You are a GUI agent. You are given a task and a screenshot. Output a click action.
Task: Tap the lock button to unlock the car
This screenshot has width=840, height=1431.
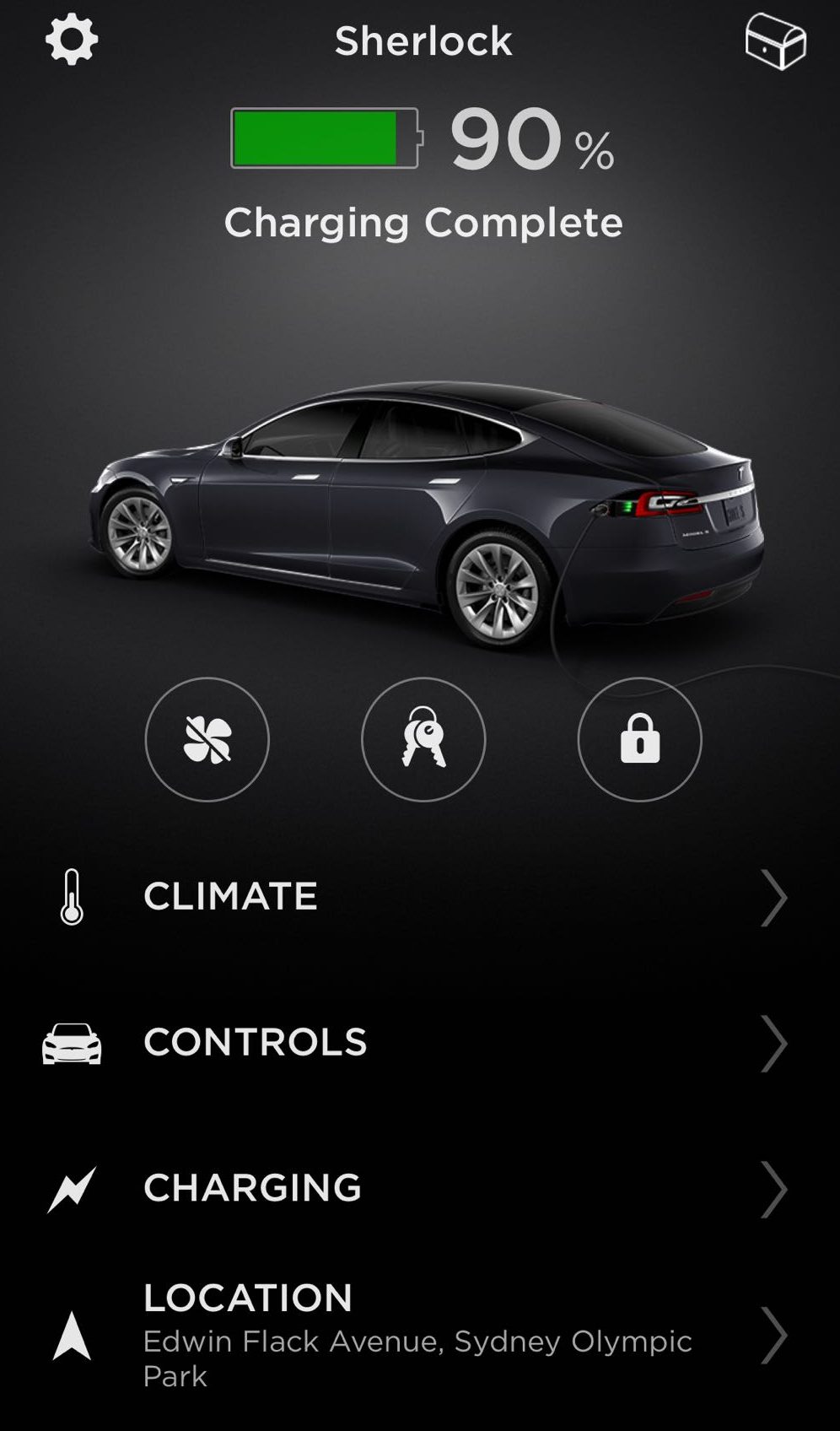coord(639,739)
